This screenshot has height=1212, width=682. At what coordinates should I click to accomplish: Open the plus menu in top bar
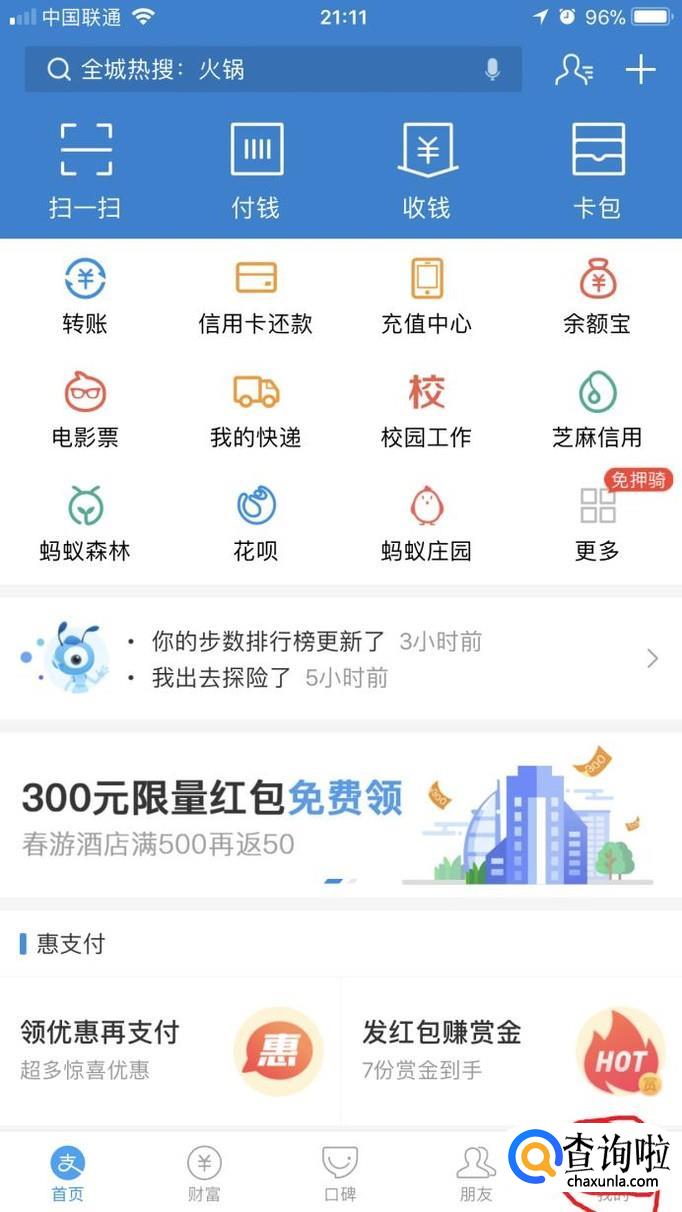[640, 70]
